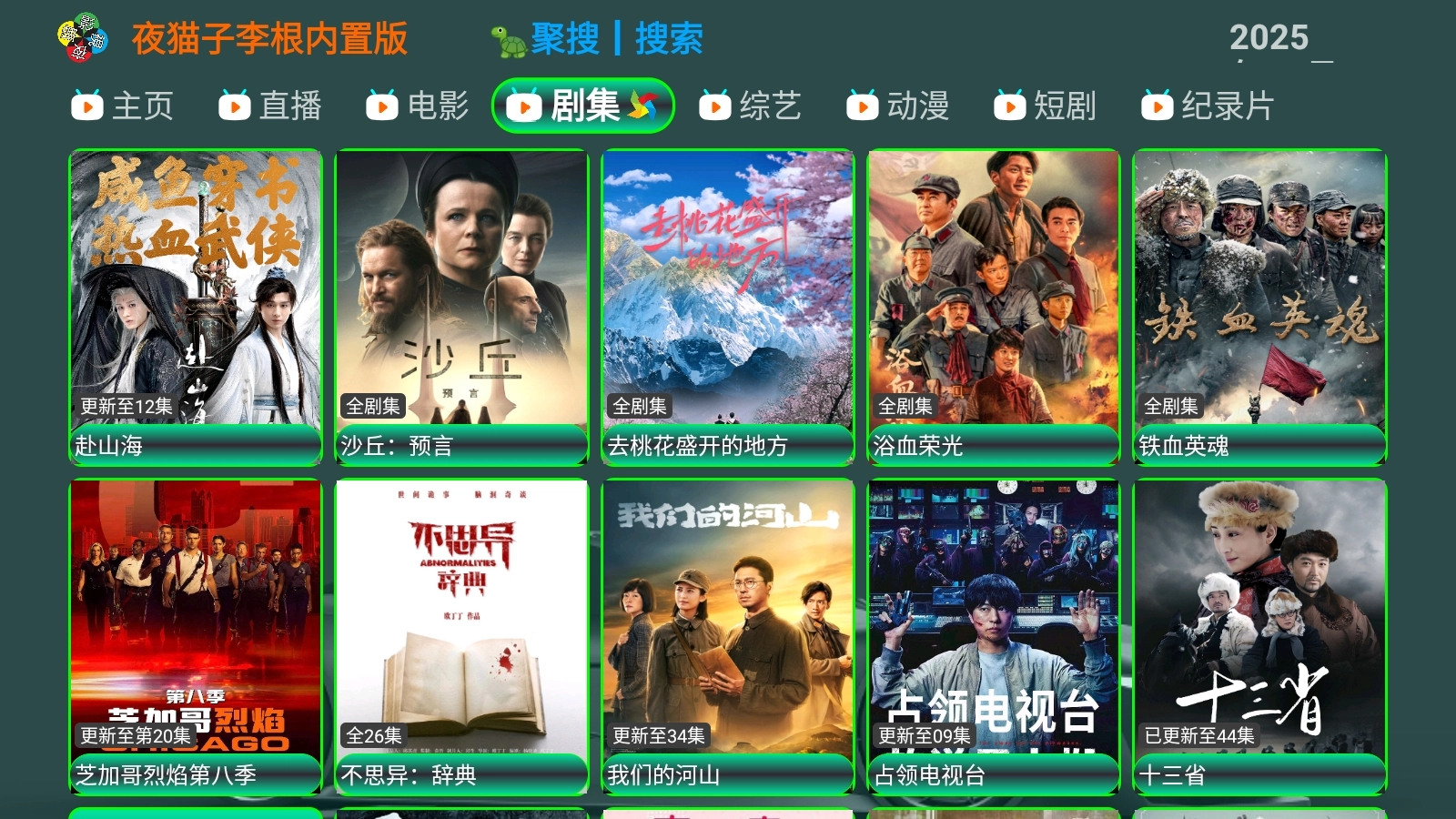The height and width of the screenshot is (819, 1456).
Task: Open 去桃花盛开的地方 card
Action: pyautogui.click(x=727, y=307)
